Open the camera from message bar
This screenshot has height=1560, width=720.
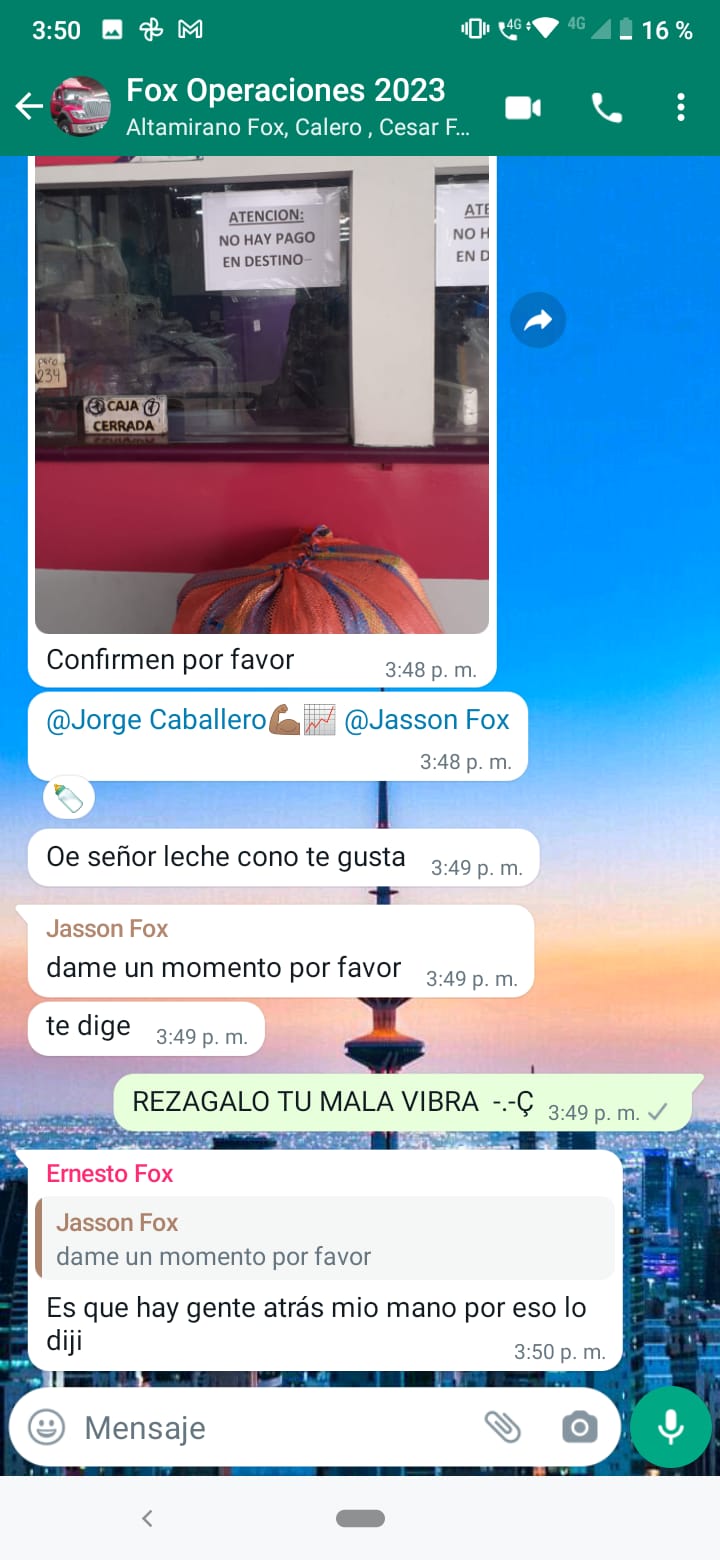pos(580,1427)
